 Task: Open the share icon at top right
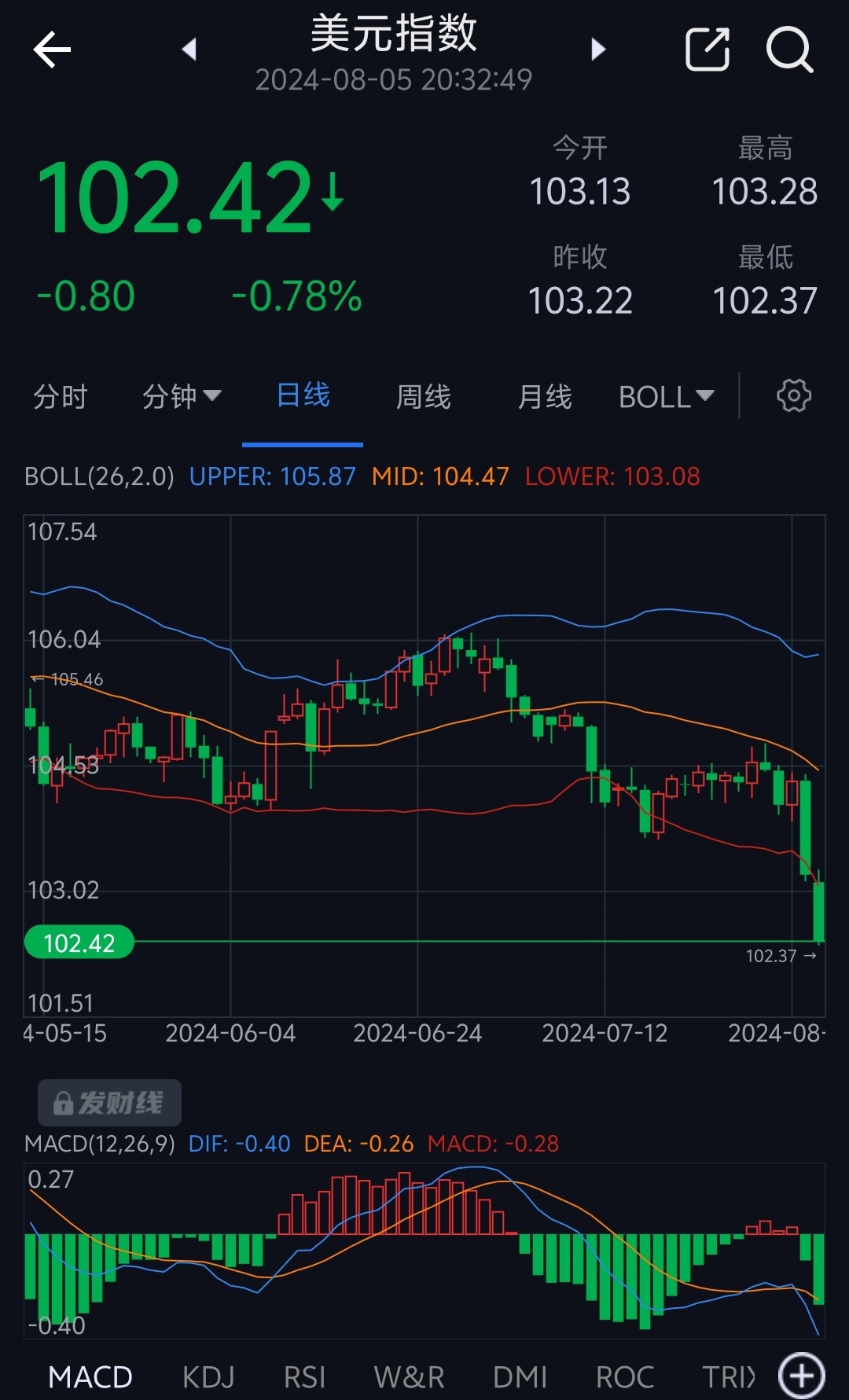[706, 49]
